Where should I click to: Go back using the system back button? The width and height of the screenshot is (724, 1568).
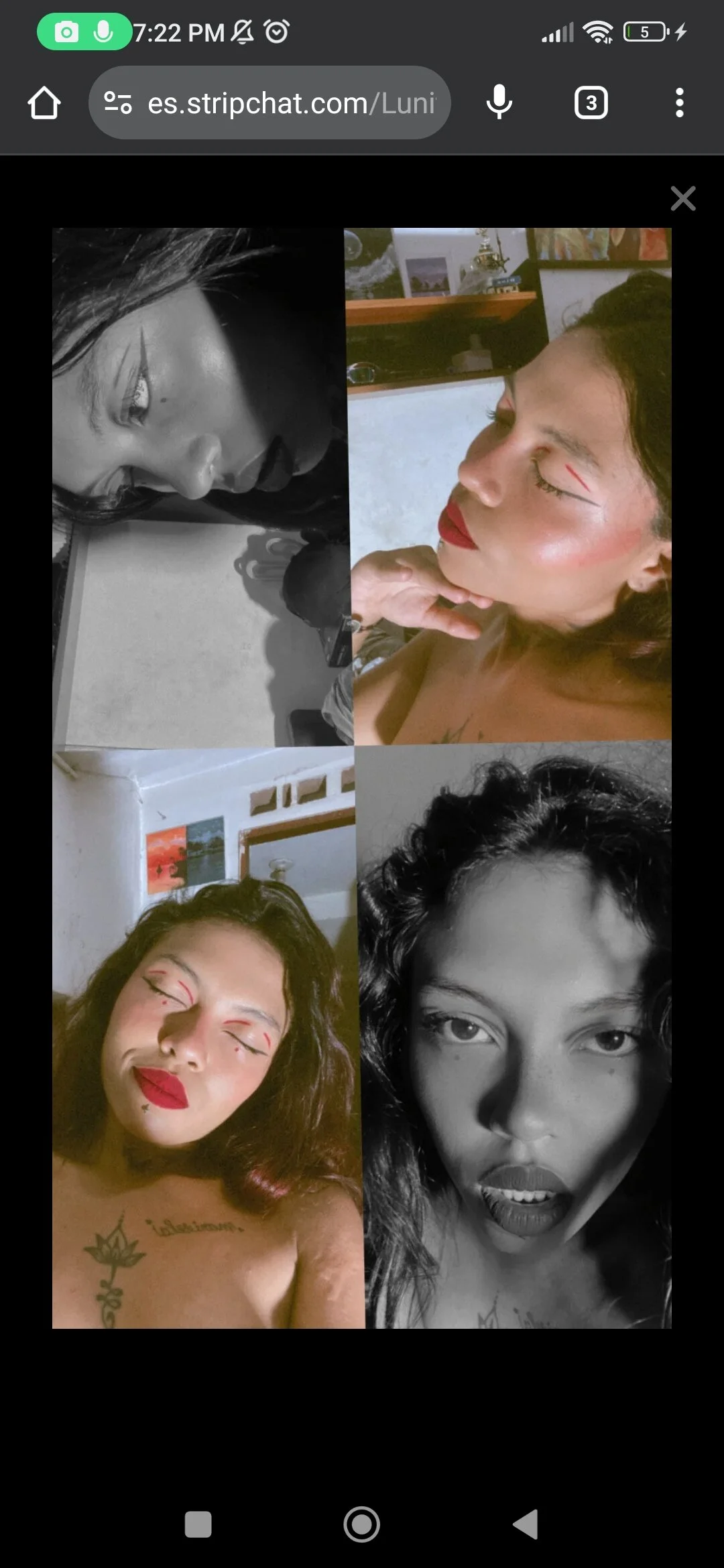point(526,1524)
